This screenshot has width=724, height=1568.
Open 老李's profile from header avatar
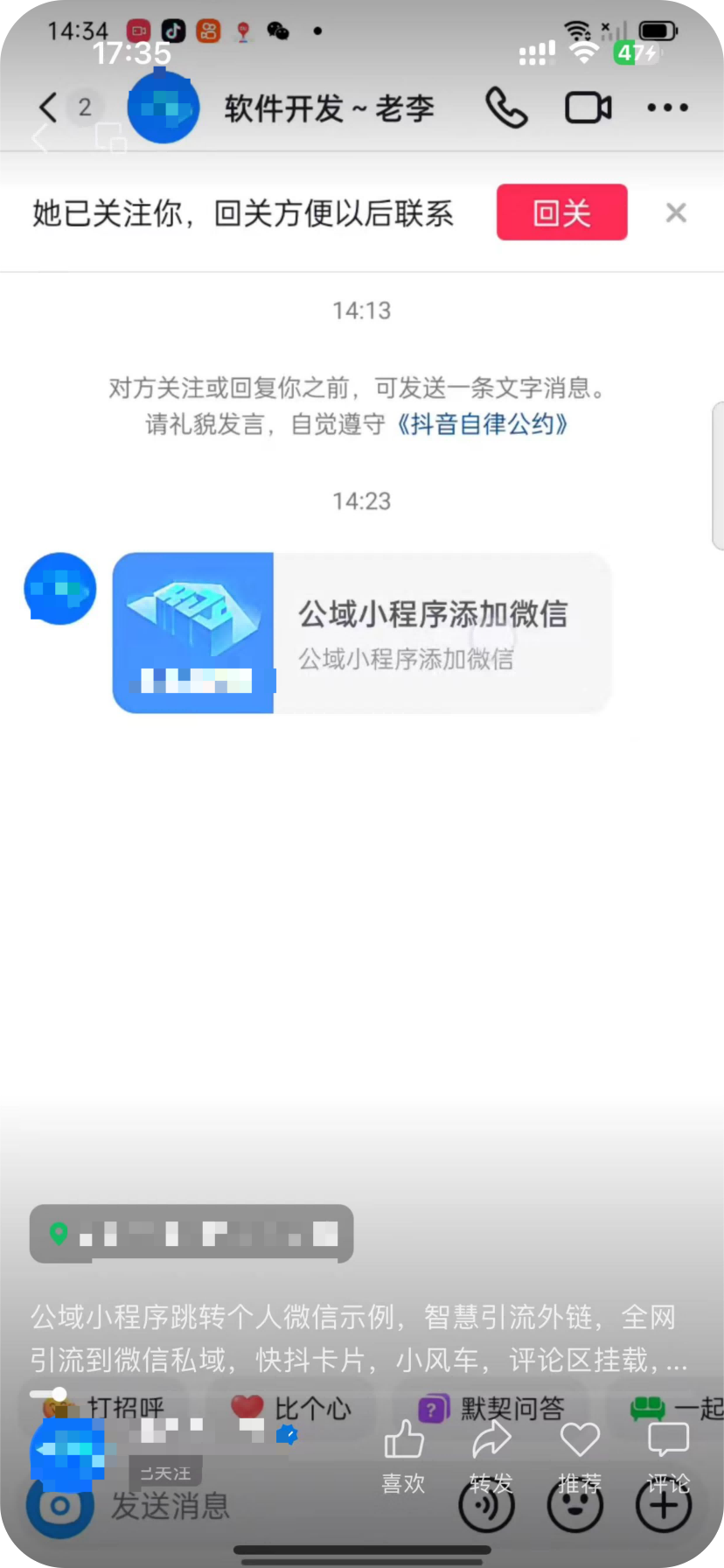point(164,108)
